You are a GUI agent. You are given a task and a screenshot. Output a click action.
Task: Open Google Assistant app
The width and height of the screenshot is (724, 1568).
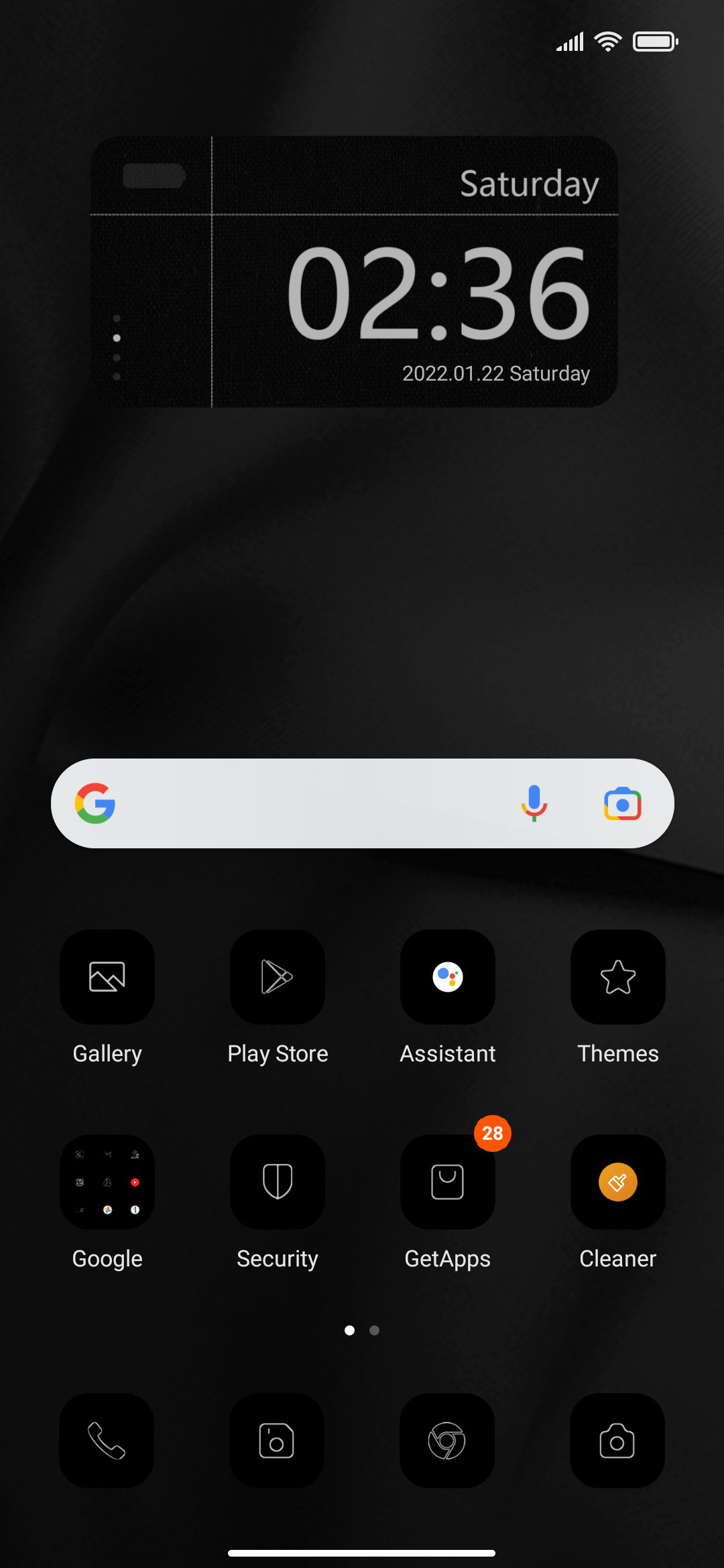point(448,977)
